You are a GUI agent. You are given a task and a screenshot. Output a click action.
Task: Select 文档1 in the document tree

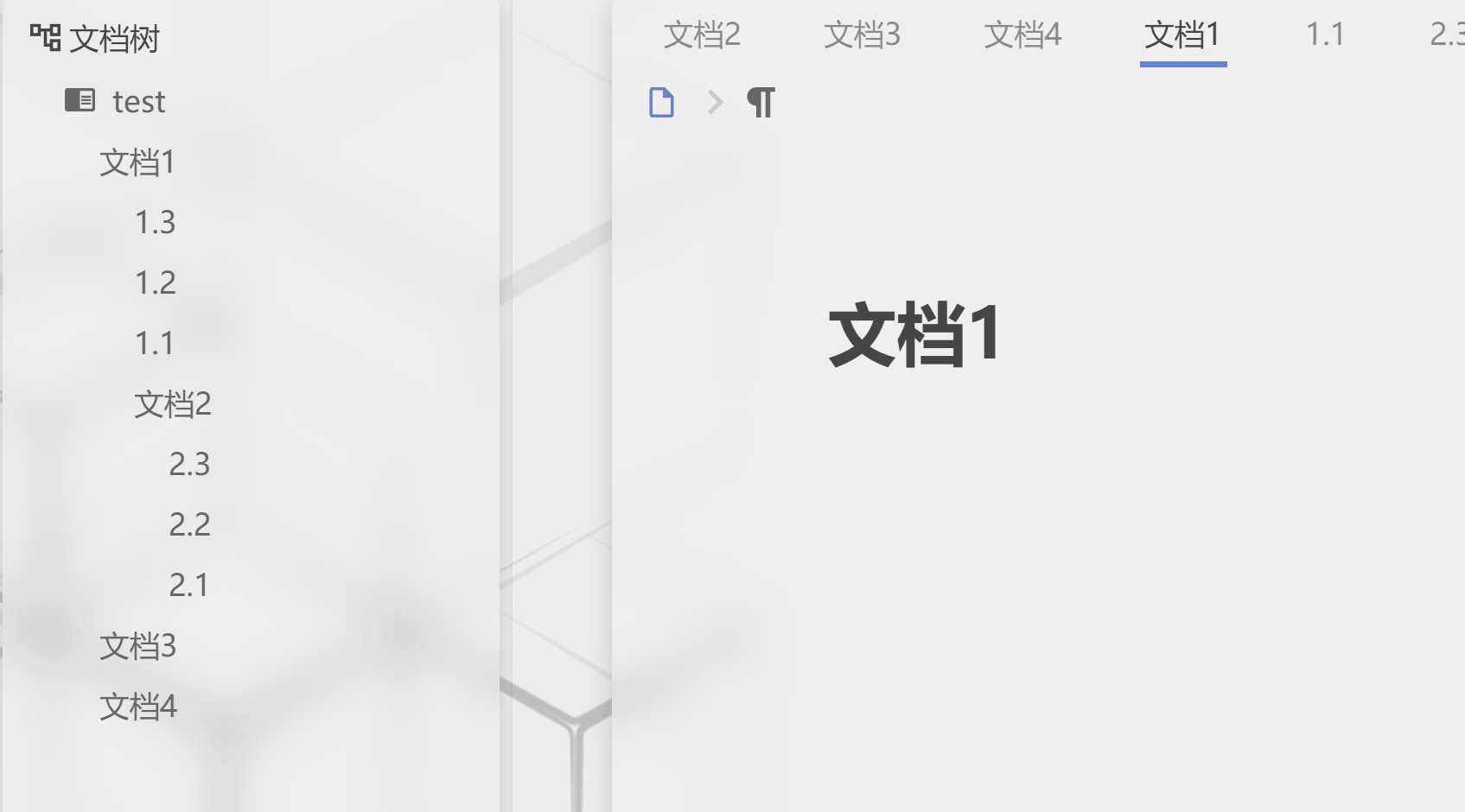coord(137,162)
